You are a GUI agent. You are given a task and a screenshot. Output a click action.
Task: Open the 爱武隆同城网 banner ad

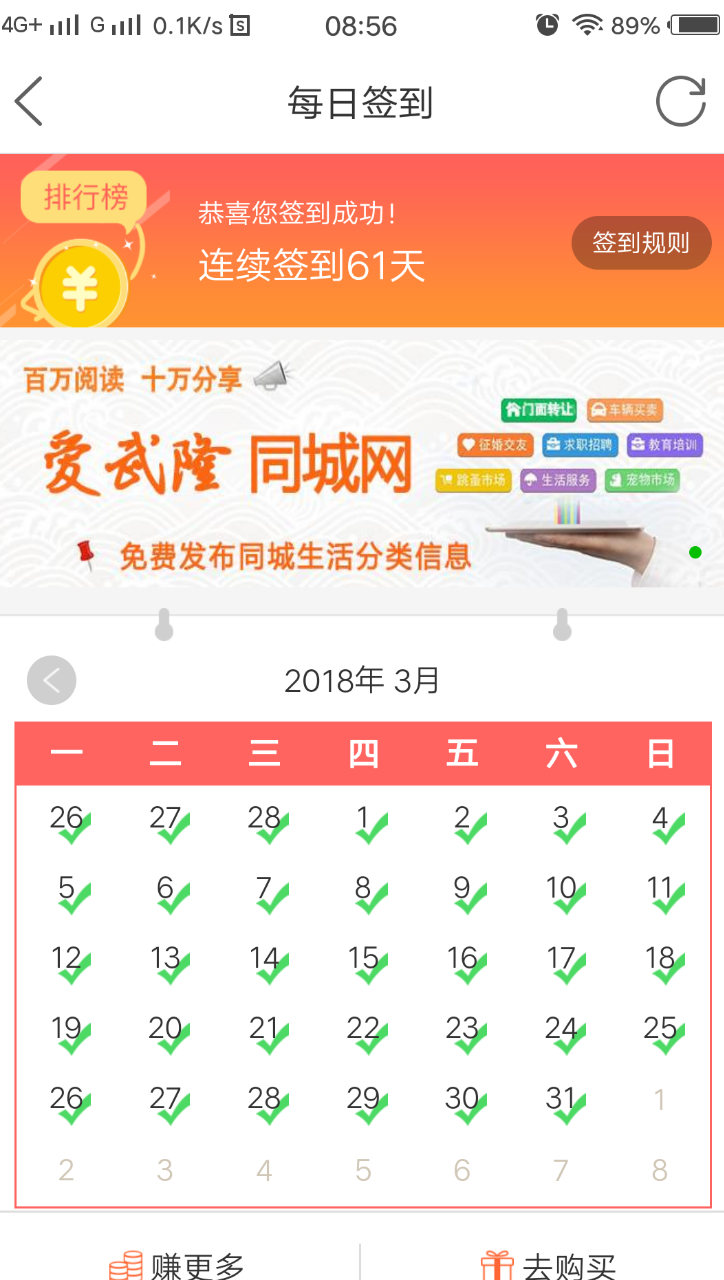pos(361,462)
